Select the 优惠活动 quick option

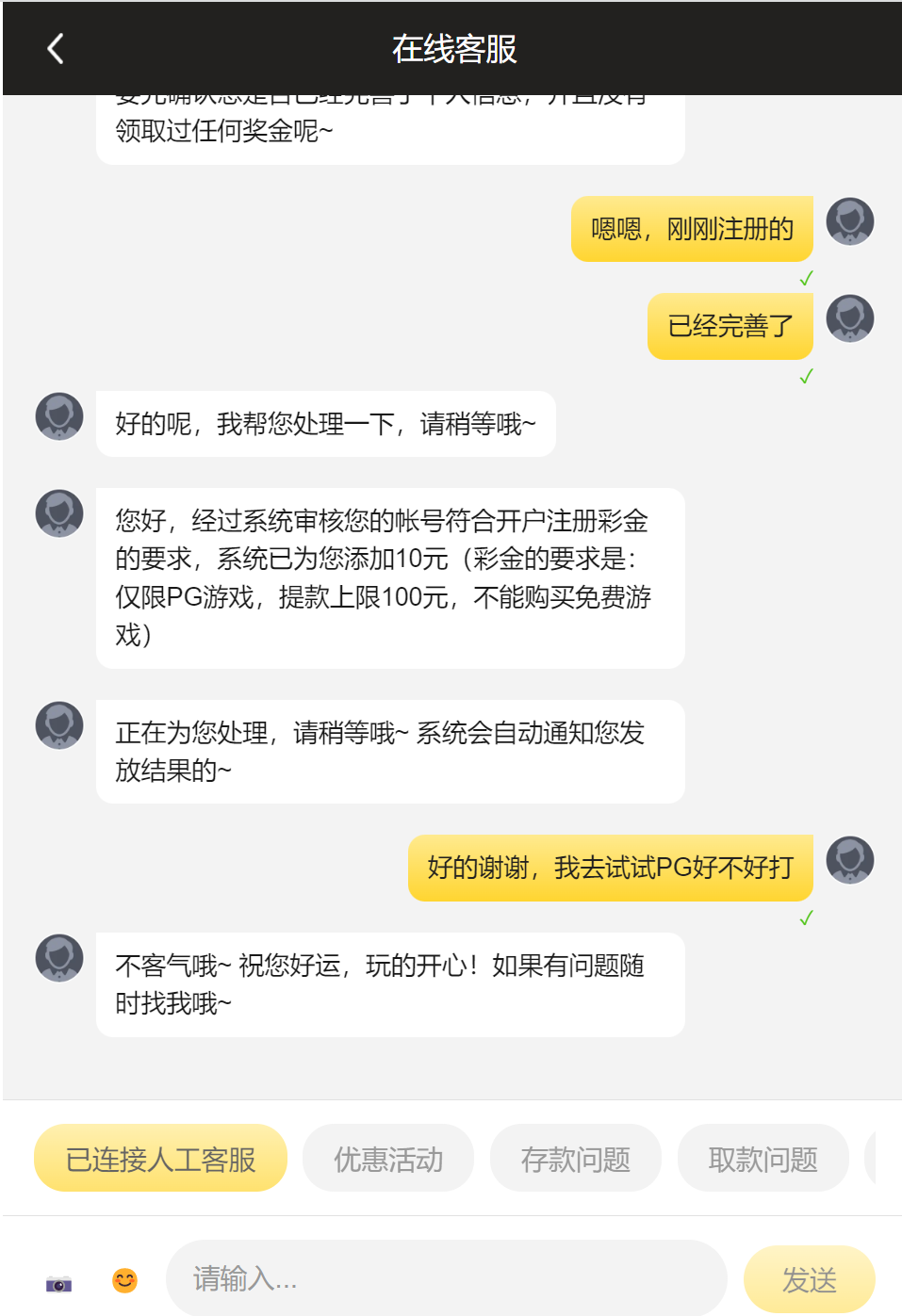(388, 1159)
